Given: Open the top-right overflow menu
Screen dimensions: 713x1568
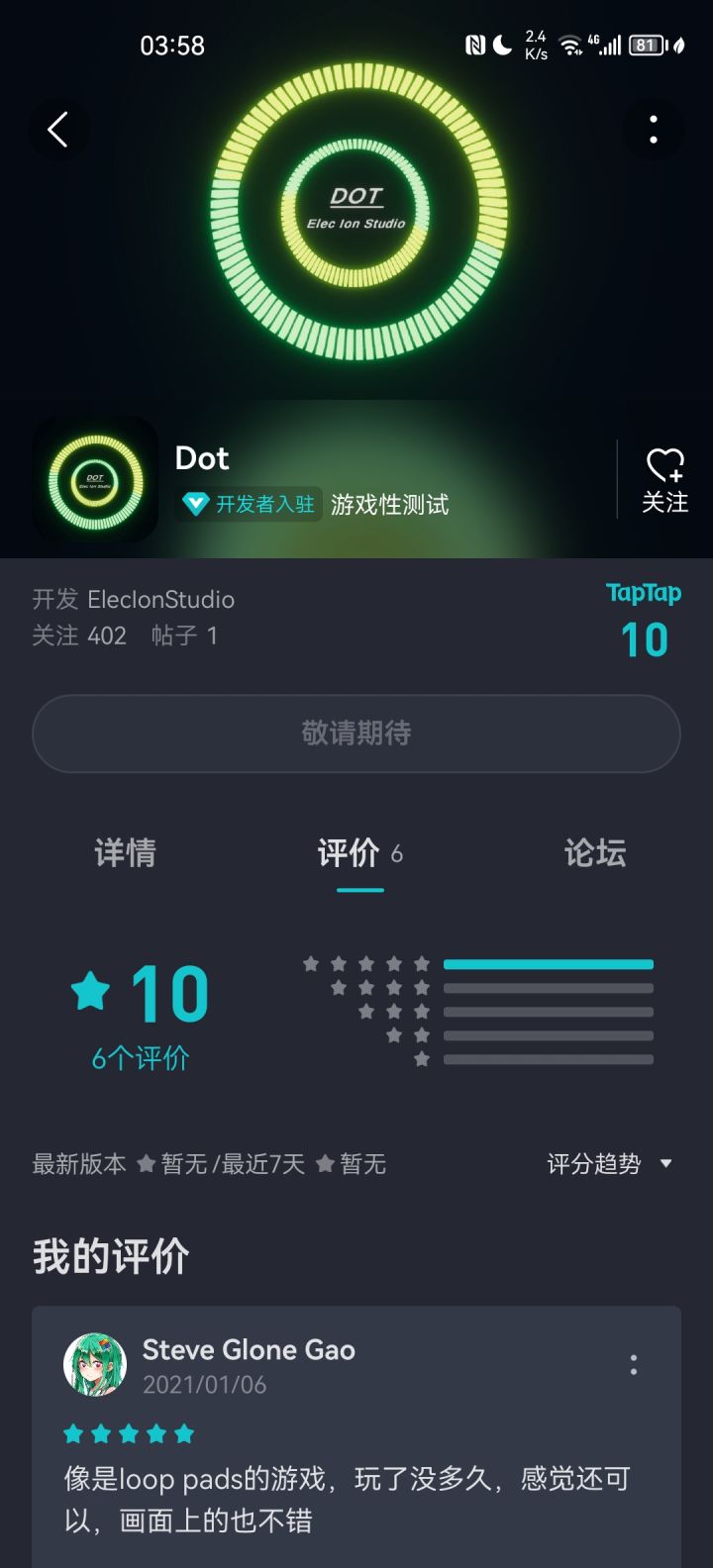Looking at the screenshot, I should (654, 130).
